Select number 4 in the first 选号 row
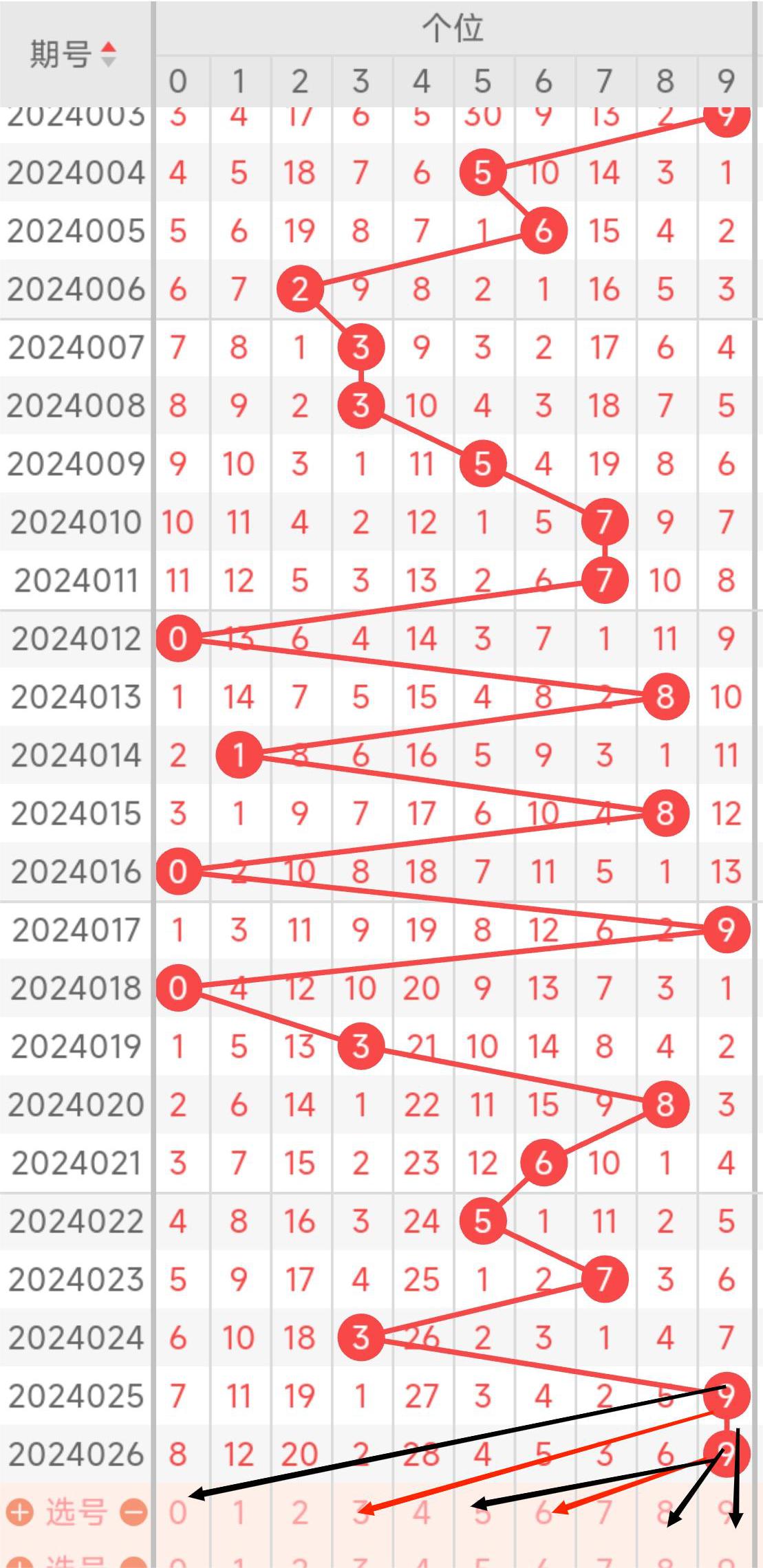Viewport: 763px width, 1568px height. pyautogui.click(x=421, y=1512)
